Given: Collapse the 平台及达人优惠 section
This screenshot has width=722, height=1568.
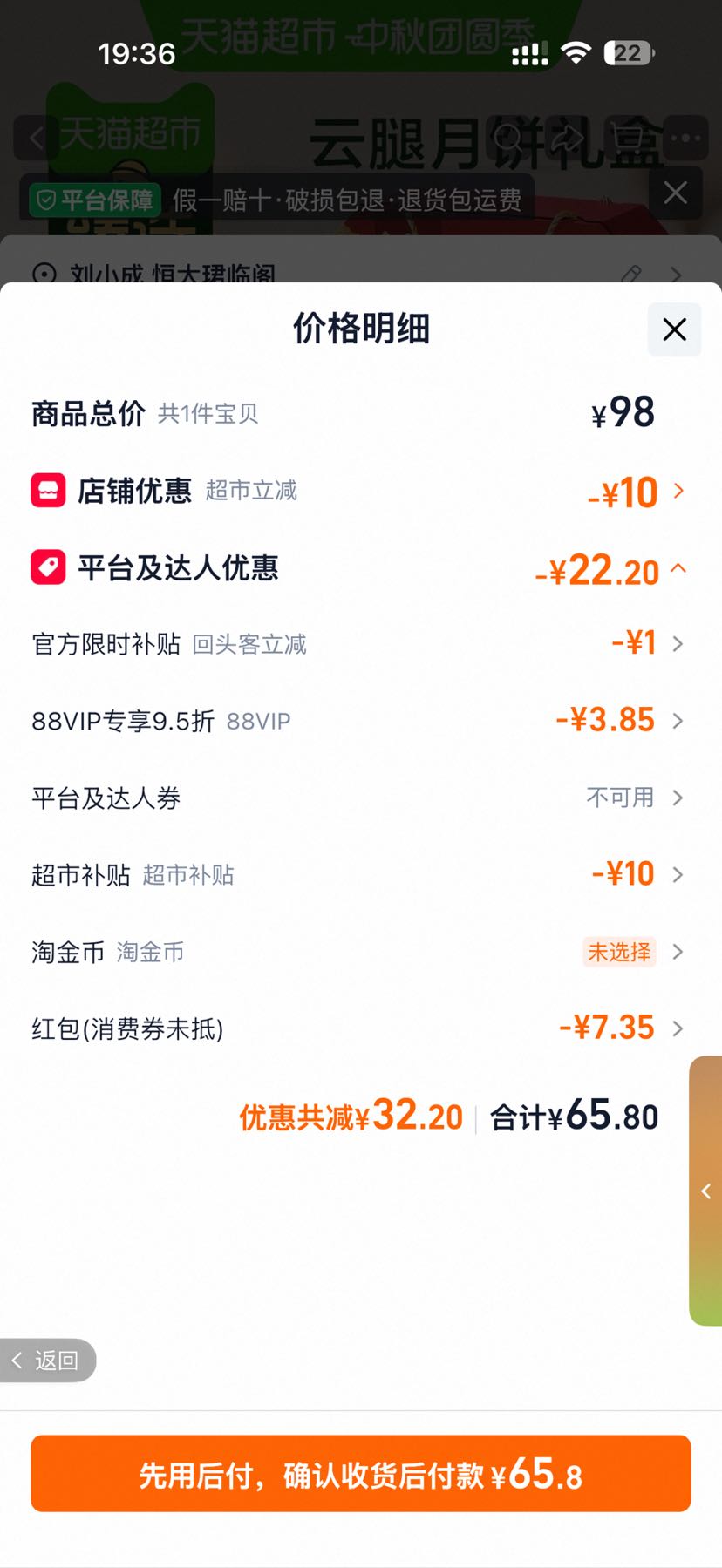Looking at the screenshot, I should (360, 568).
